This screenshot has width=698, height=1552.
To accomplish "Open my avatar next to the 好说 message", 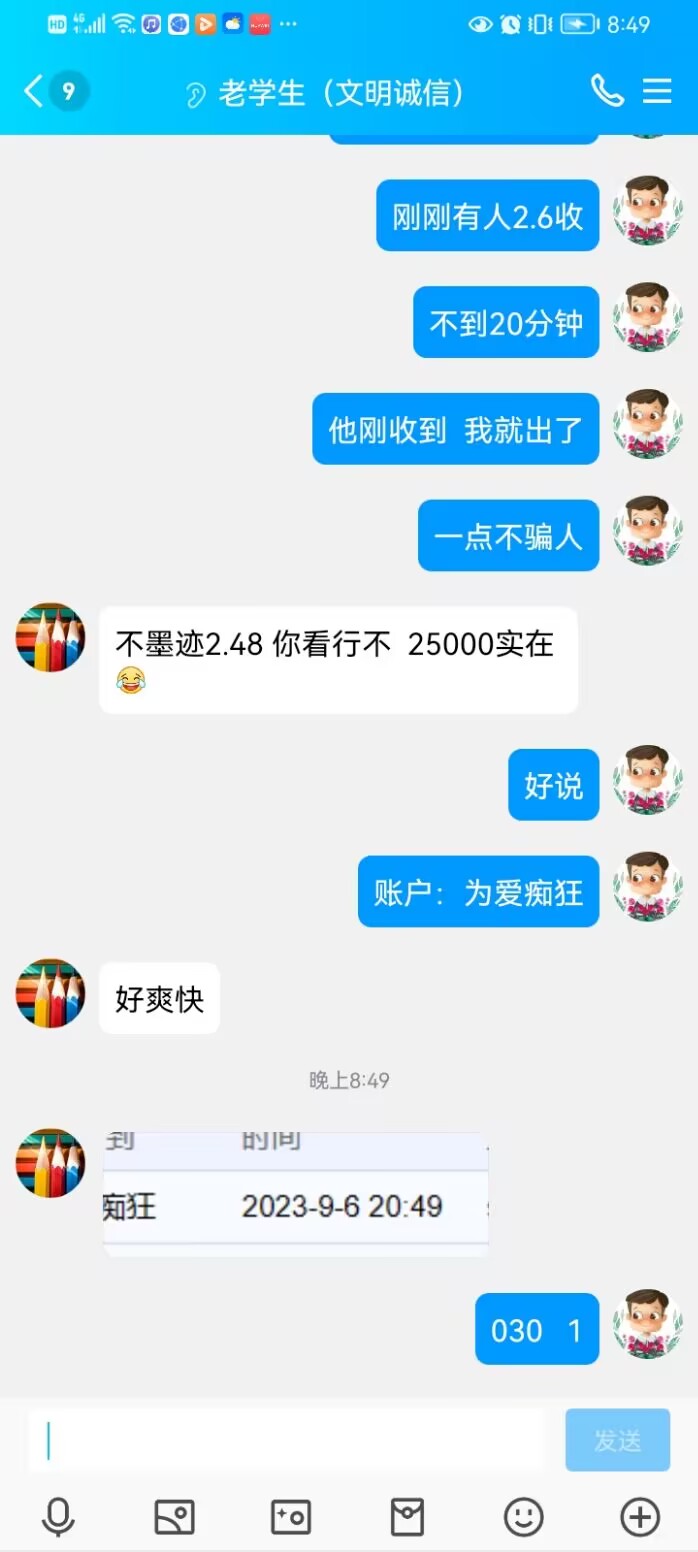I will pyautogui.click(x=647, y=780).
